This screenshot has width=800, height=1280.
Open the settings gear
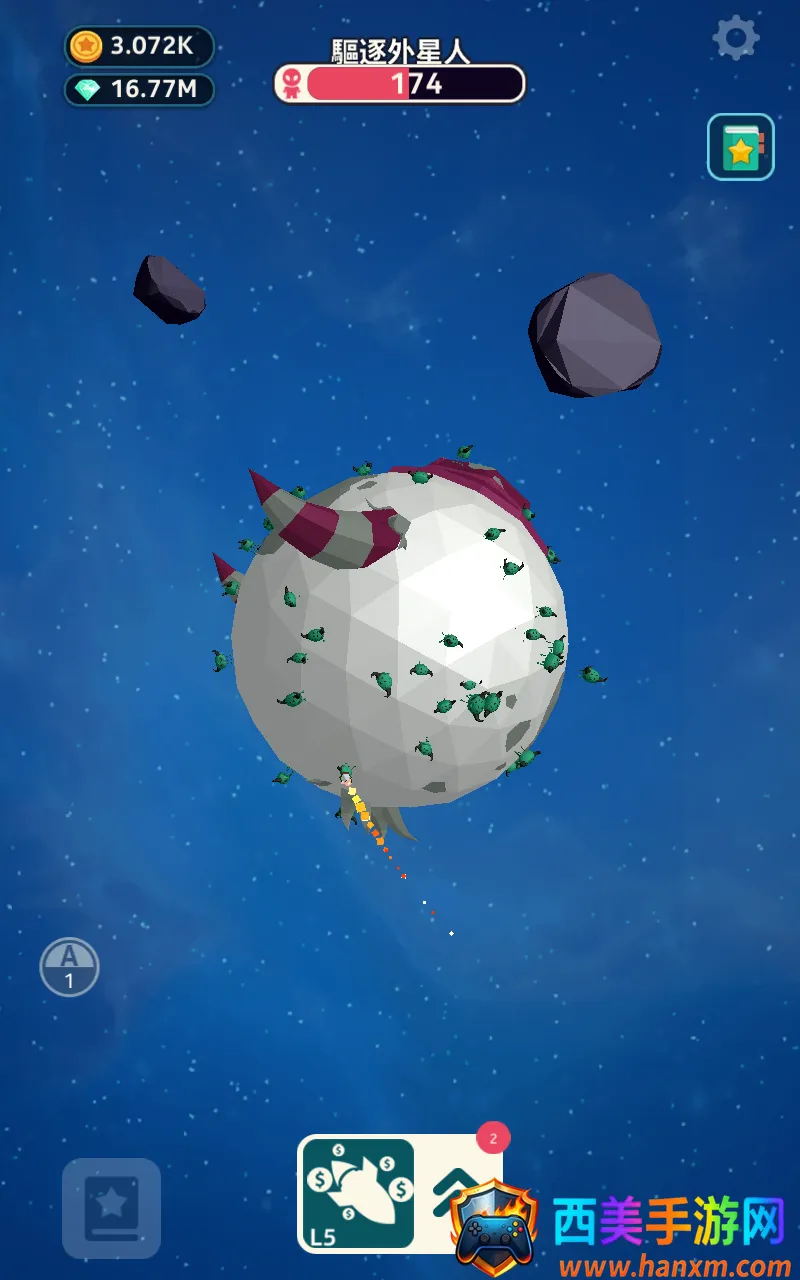coord(736,38)
